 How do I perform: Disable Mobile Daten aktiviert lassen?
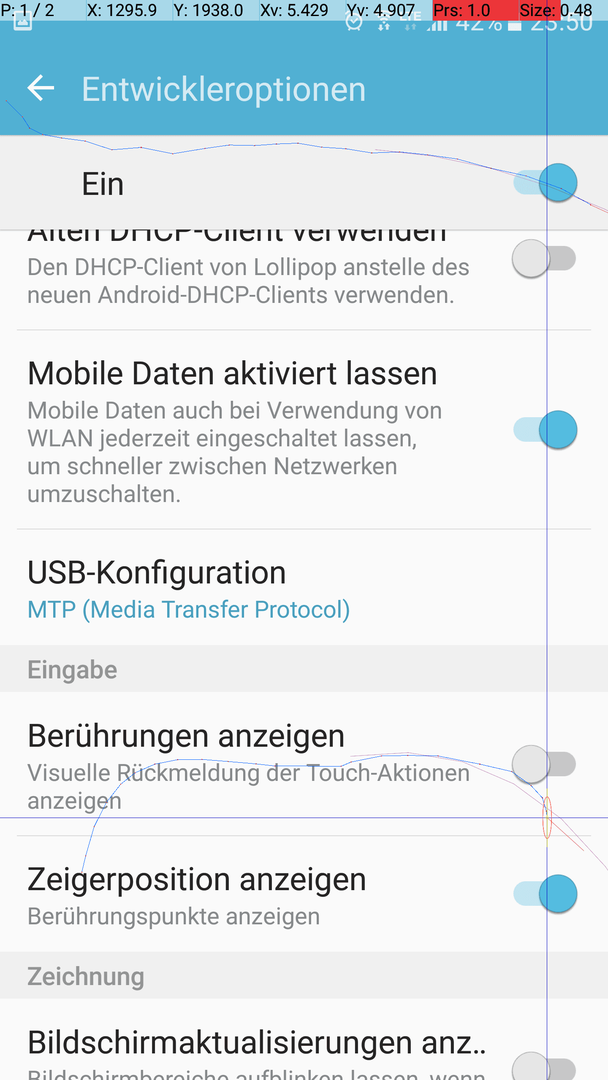click(546, 430)
